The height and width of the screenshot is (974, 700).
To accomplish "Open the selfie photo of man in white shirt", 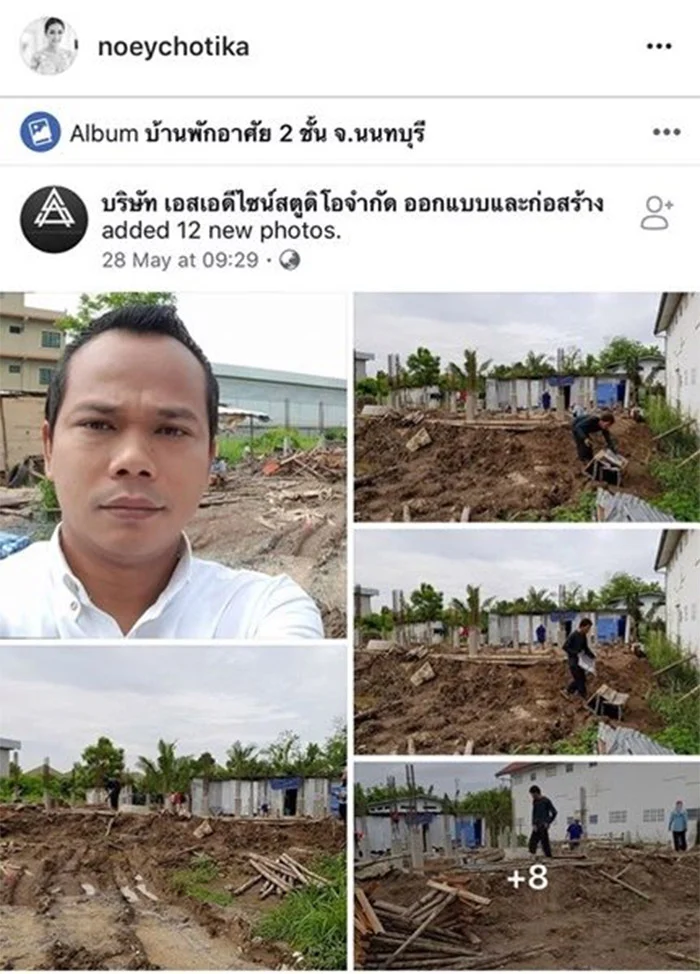I will pyautogui.click(x=173, y=465).
